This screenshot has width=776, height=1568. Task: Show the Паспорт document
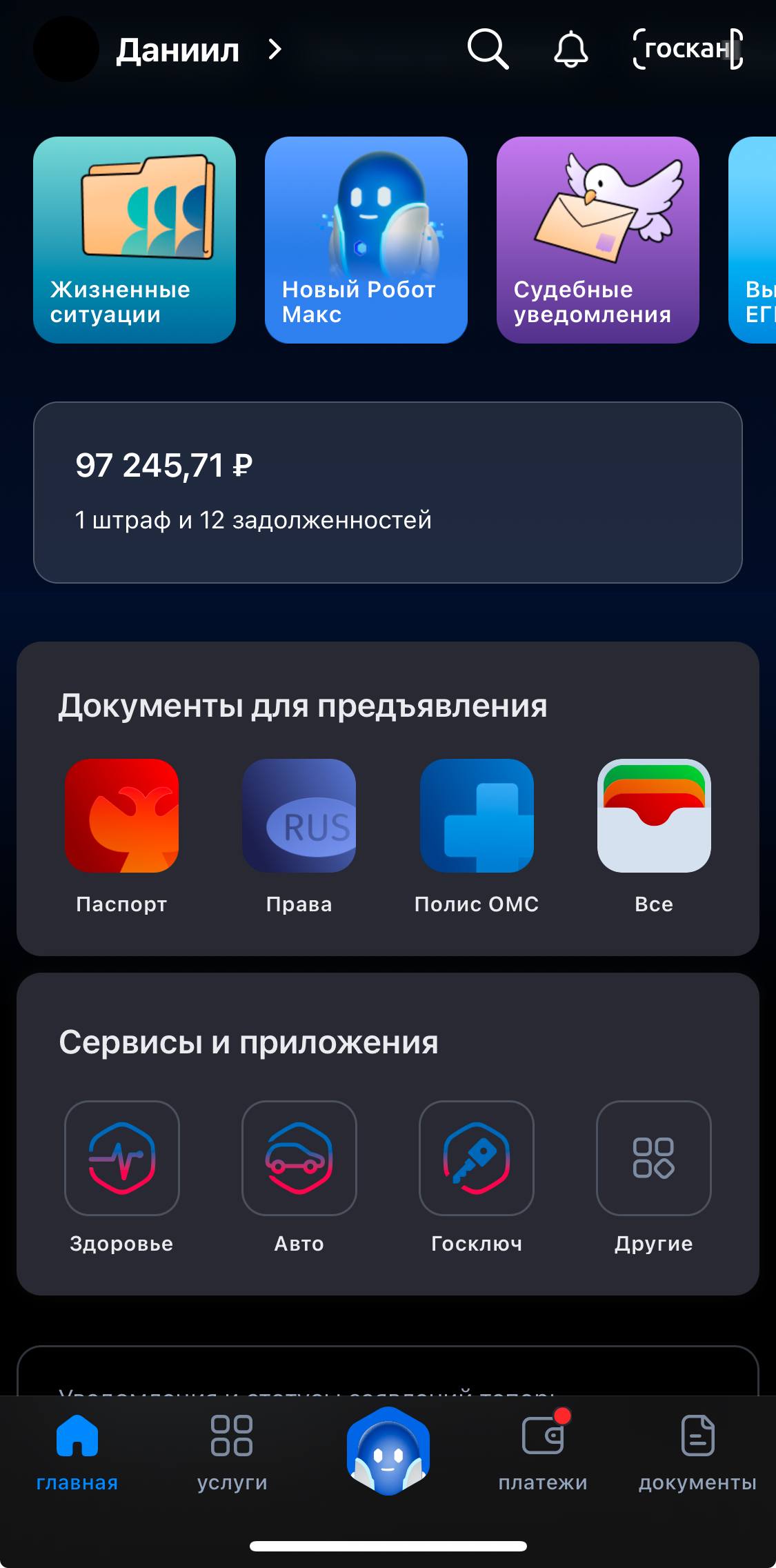point(121,815)
